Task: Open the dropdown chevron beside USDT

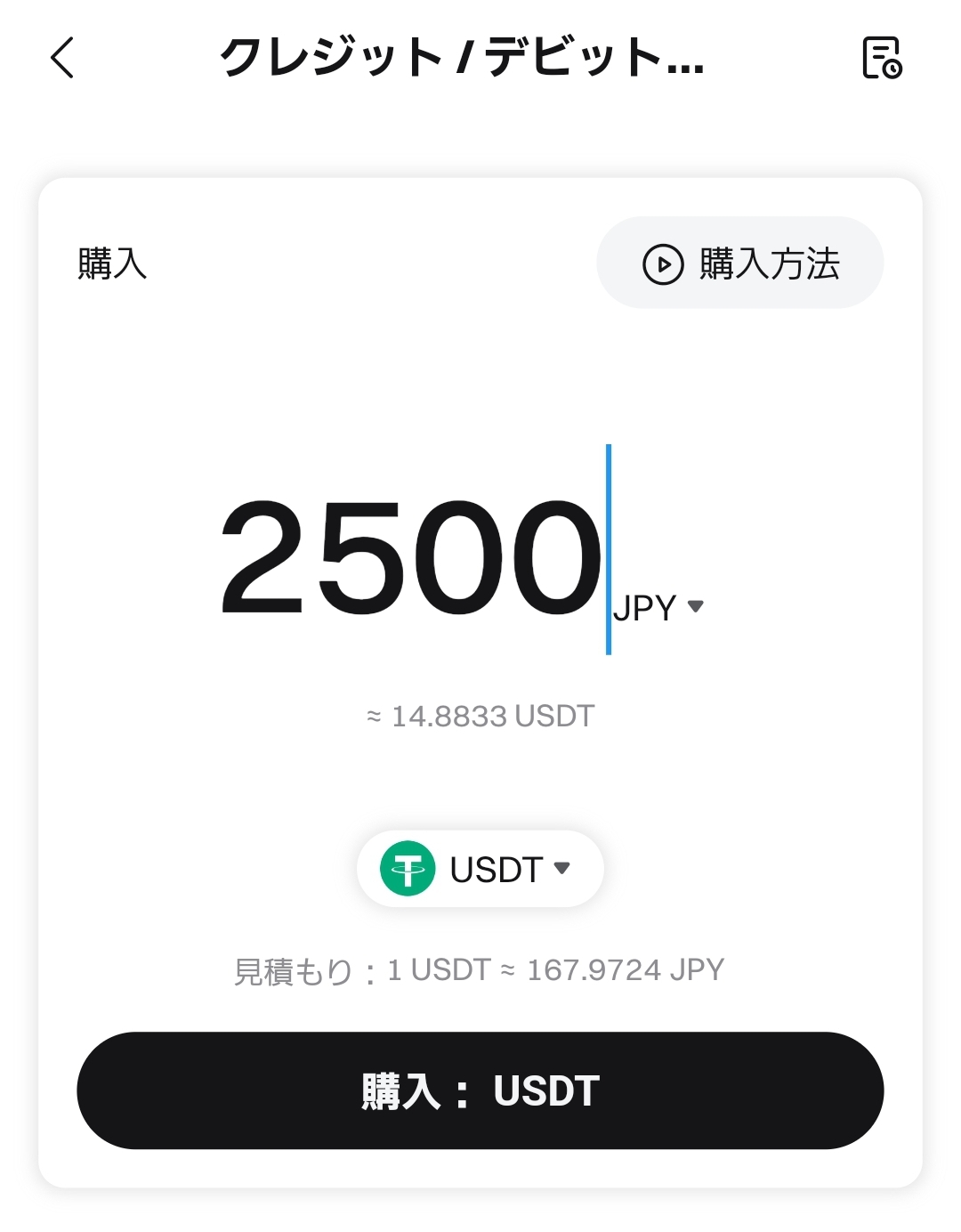Action: pos(562,870)
